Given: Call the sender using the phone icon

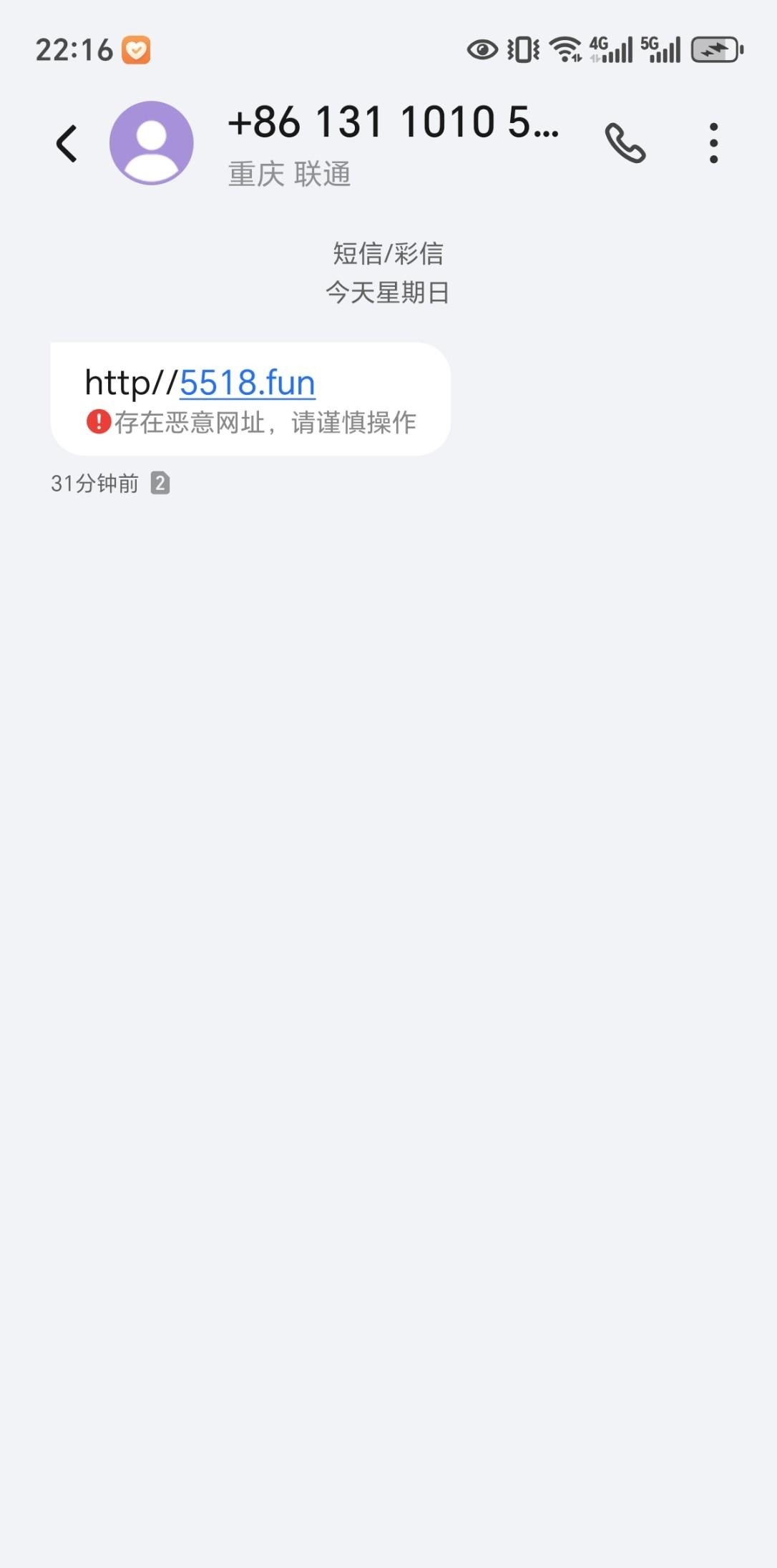Looking at the screenshot, I should click(625, 143).
